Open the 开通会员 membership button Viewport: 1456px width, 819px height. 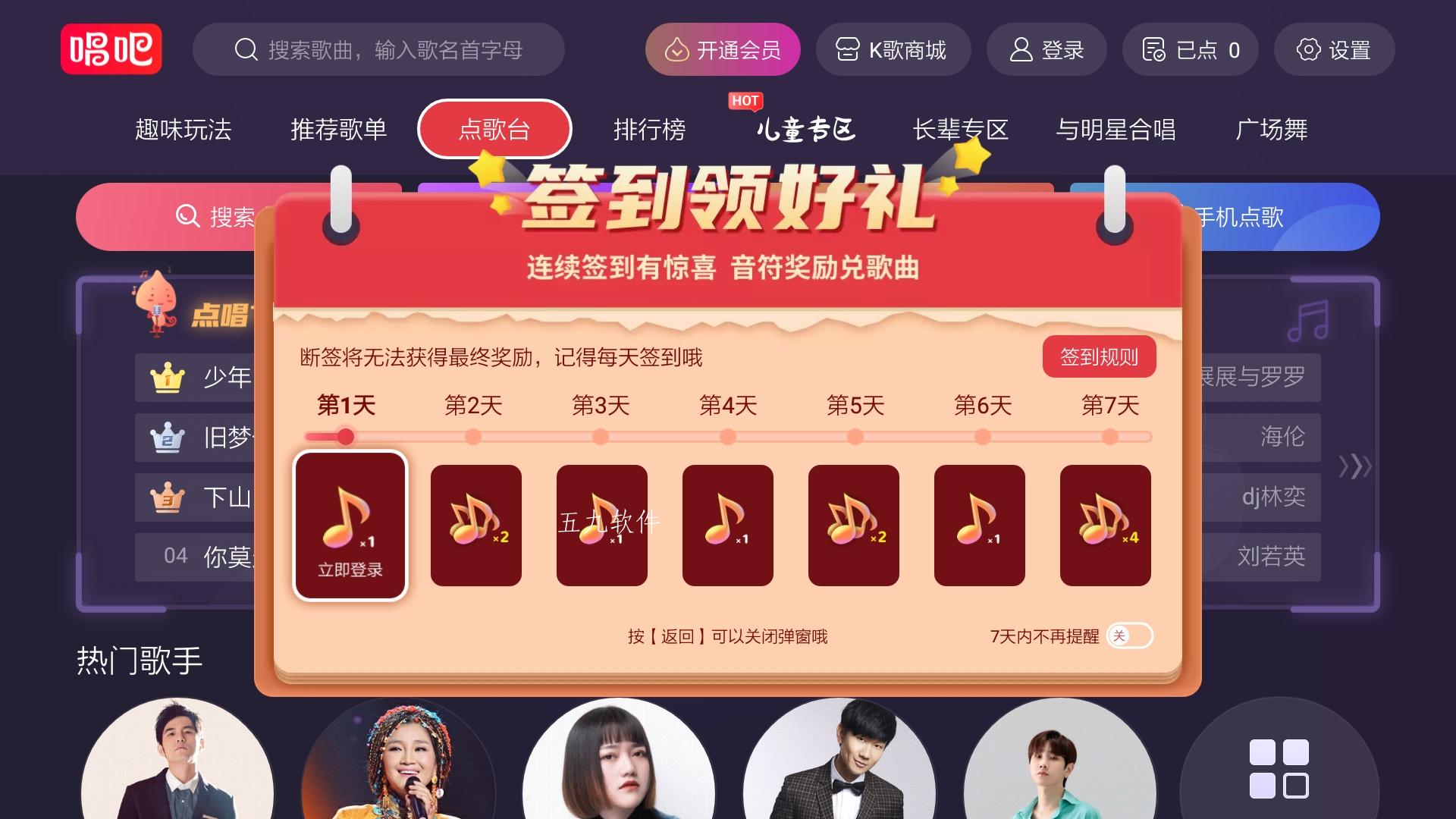723,50
